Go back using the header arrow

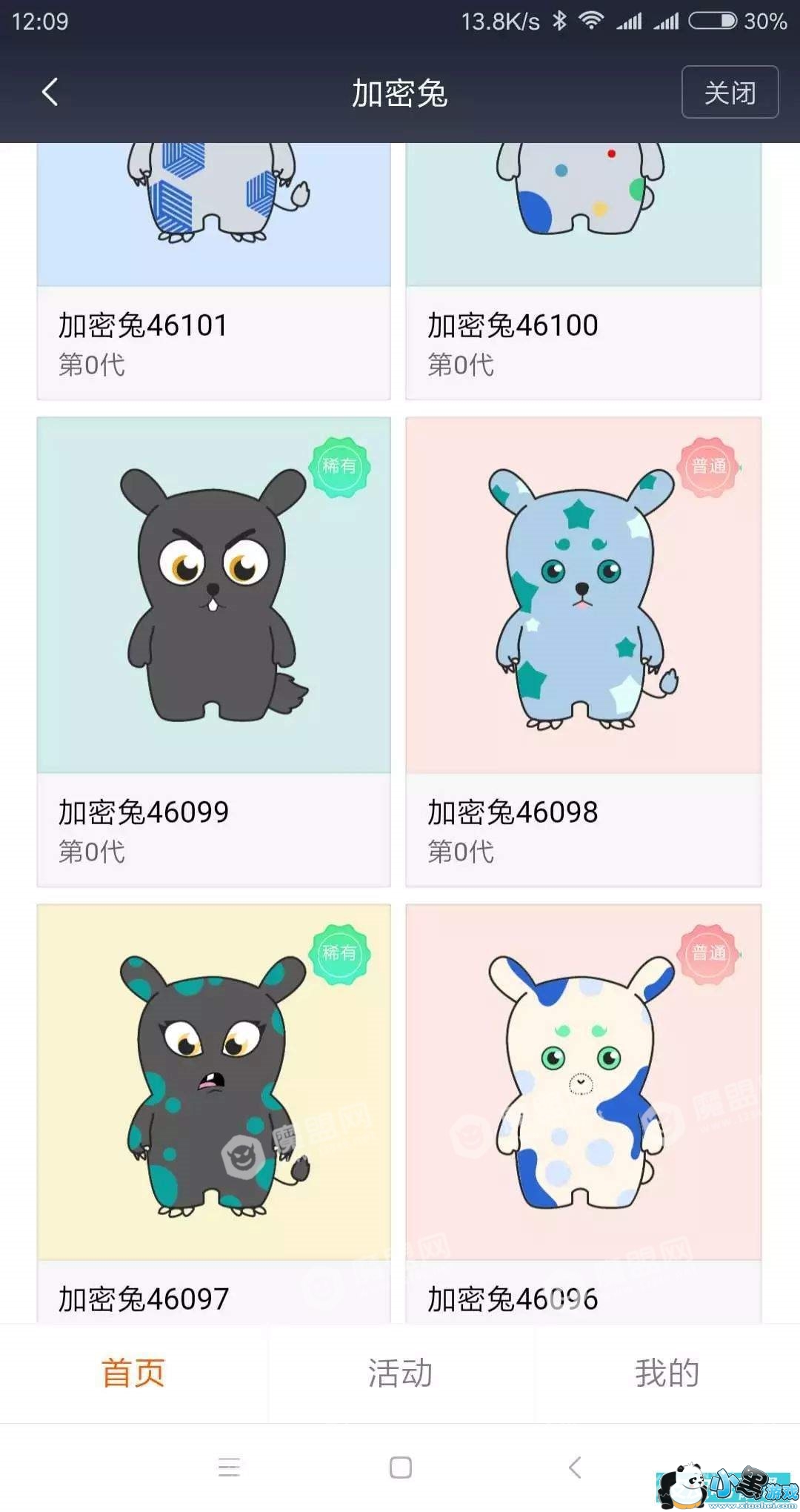coord(50,93)
